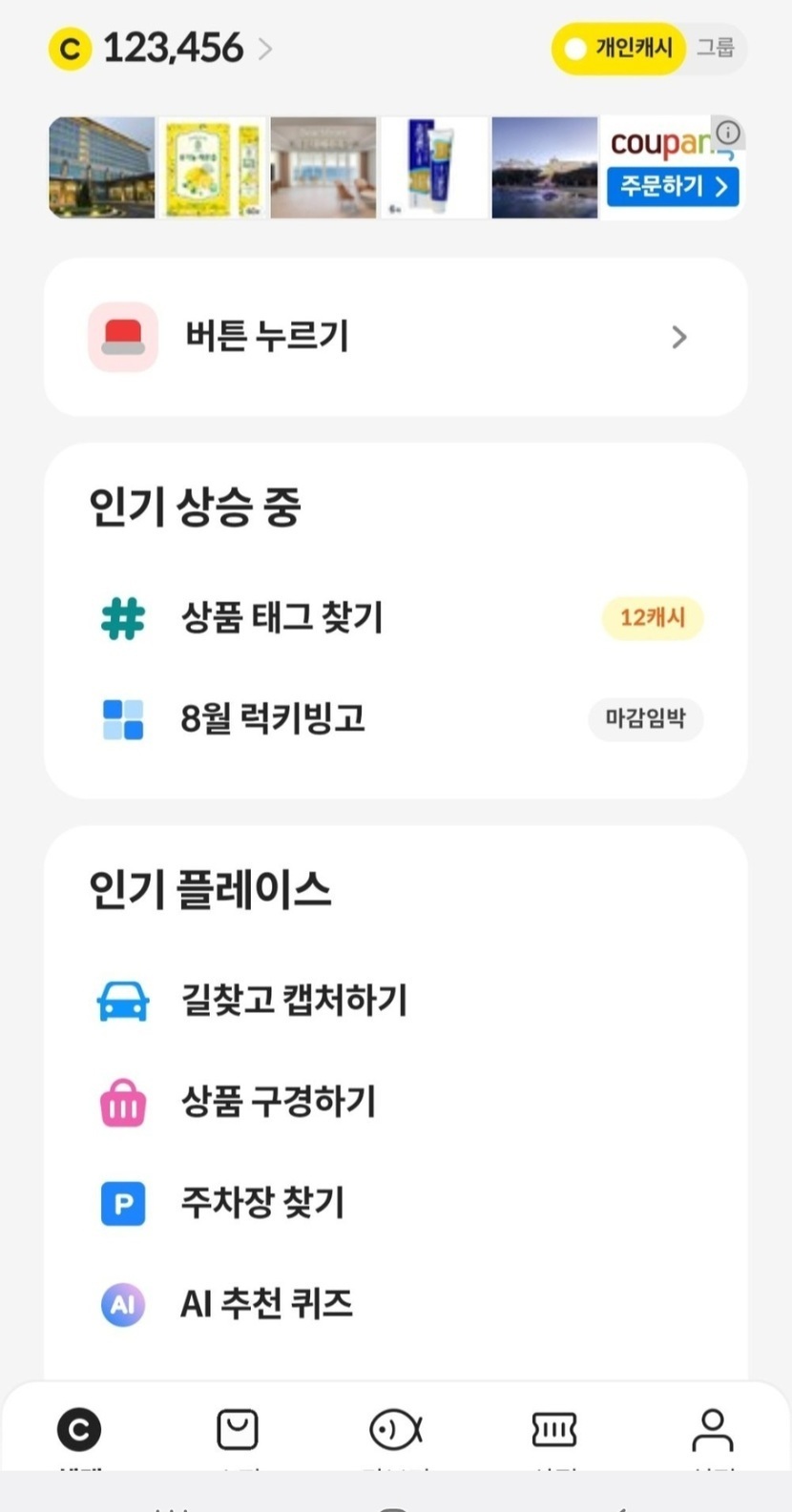
Task: Open the ad info icon
Action: [x=728, y=132]
